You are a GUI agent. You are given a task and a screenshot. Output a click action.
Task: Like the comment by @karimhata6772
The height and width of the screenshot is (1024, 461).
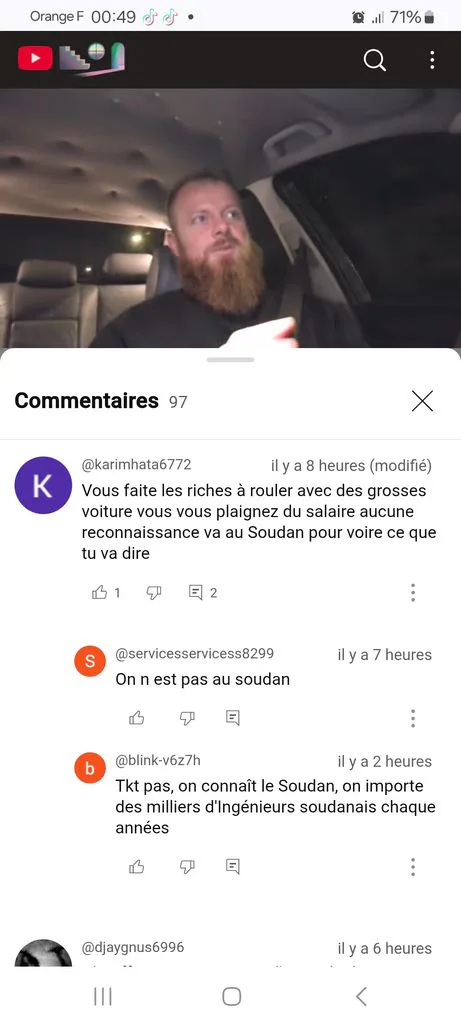click(100, 593)
